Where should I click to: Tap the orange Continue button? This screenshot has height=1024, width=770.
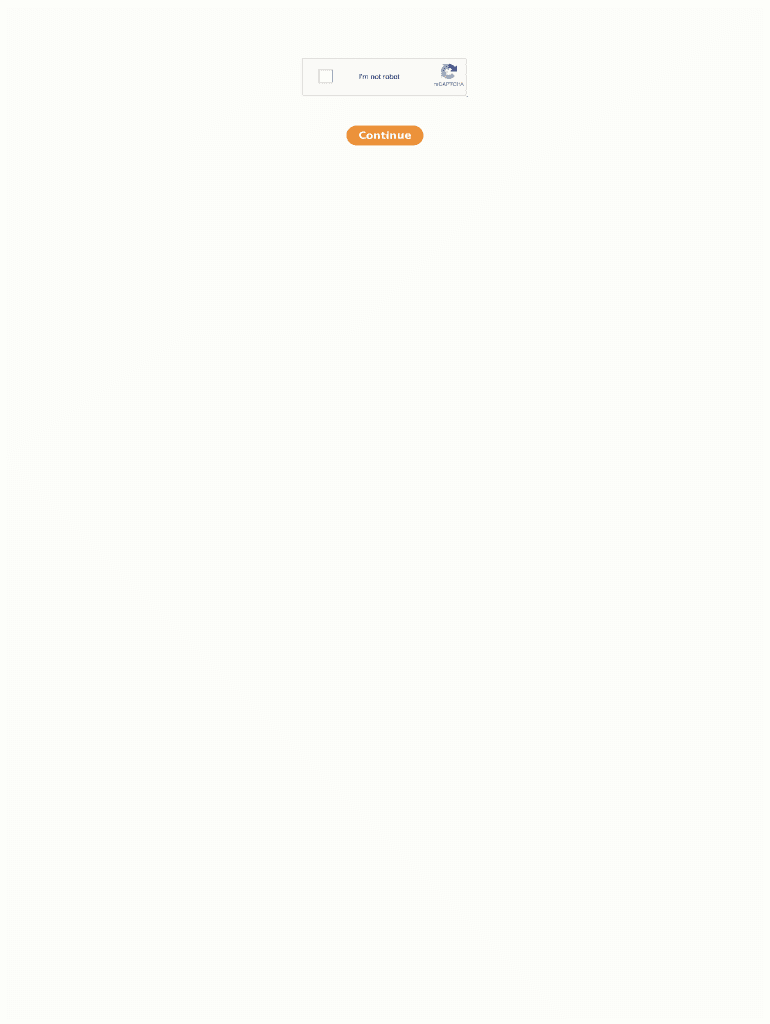pyautogui.click(x=385, y=135)
